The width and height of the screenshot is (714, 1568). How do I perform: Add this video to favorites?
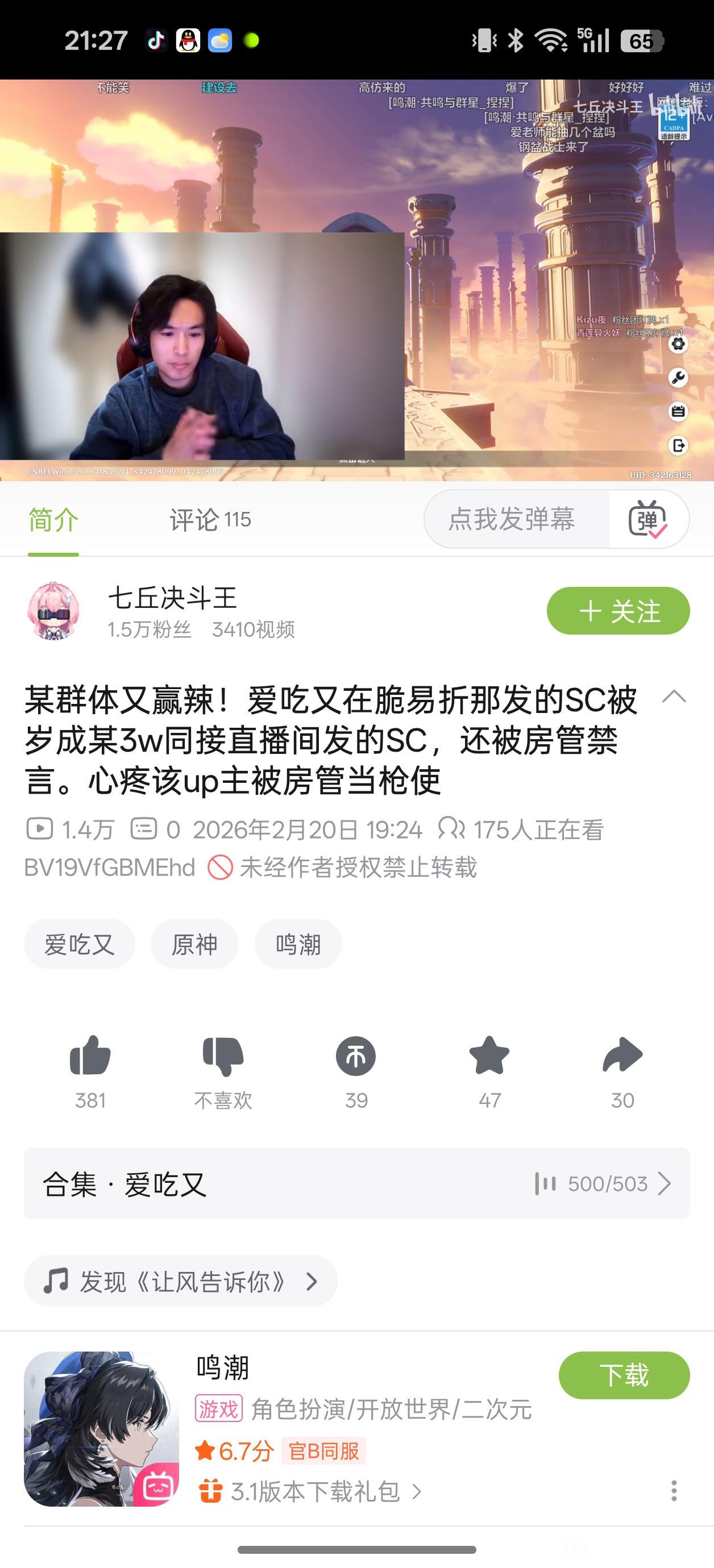point(489,1056)
